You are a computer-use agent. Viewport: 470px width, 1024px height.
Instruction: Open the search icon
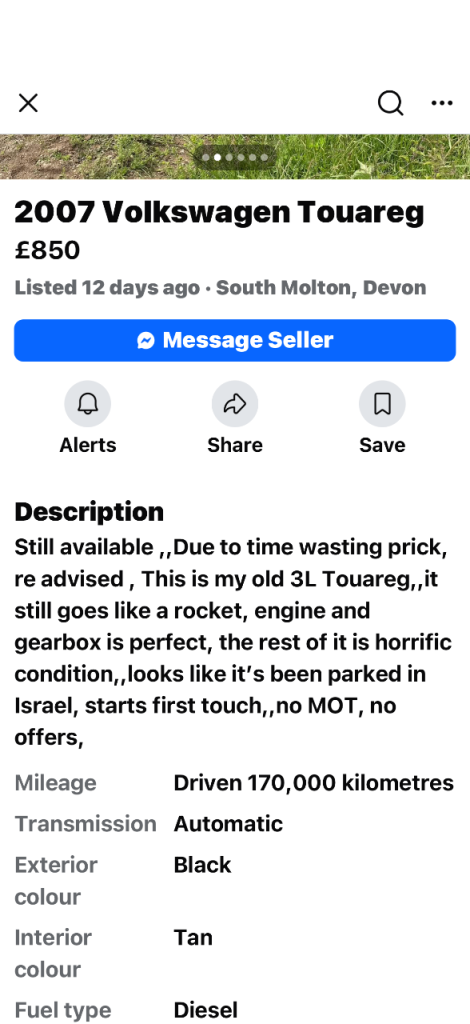(390, 103)
